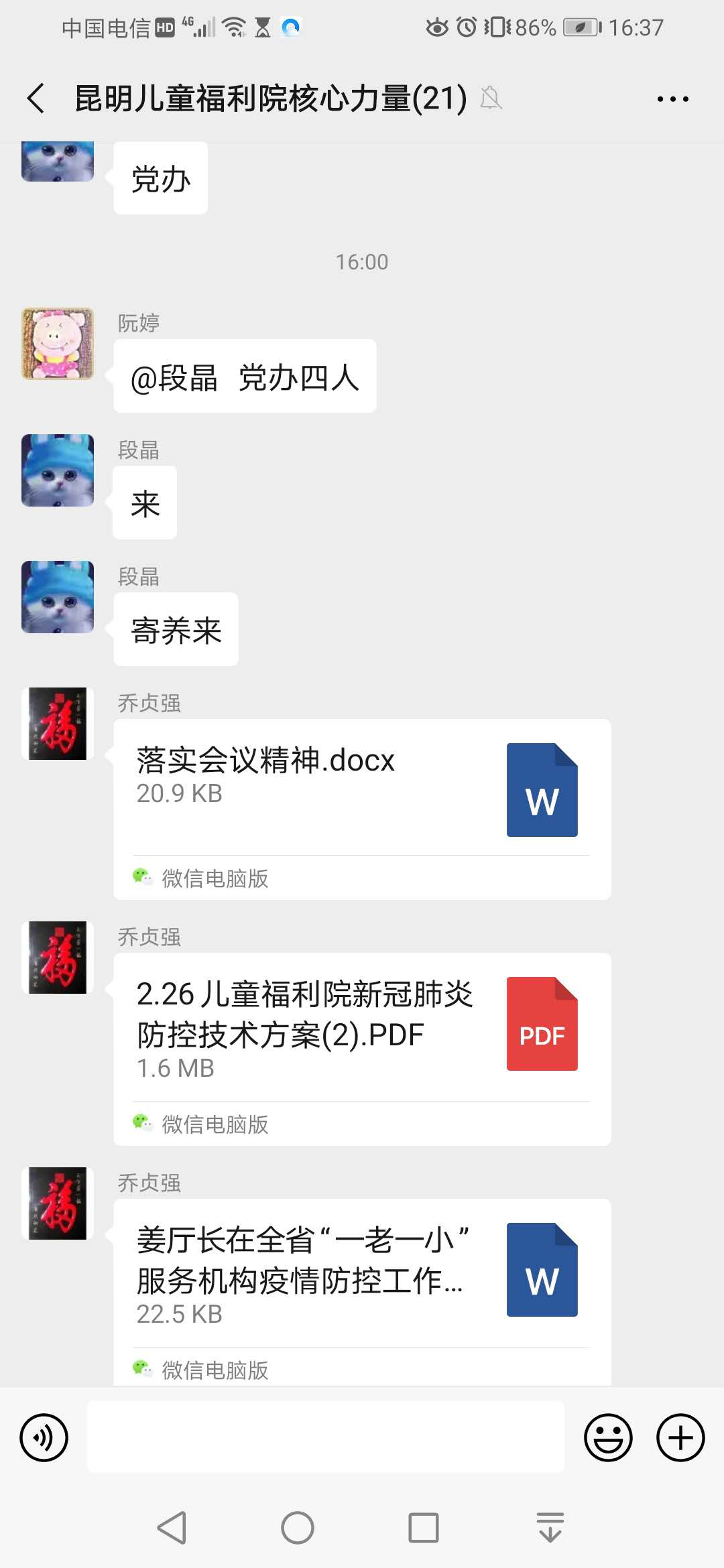
Task: Switch to voice message input
Action: coord(44,1437)
